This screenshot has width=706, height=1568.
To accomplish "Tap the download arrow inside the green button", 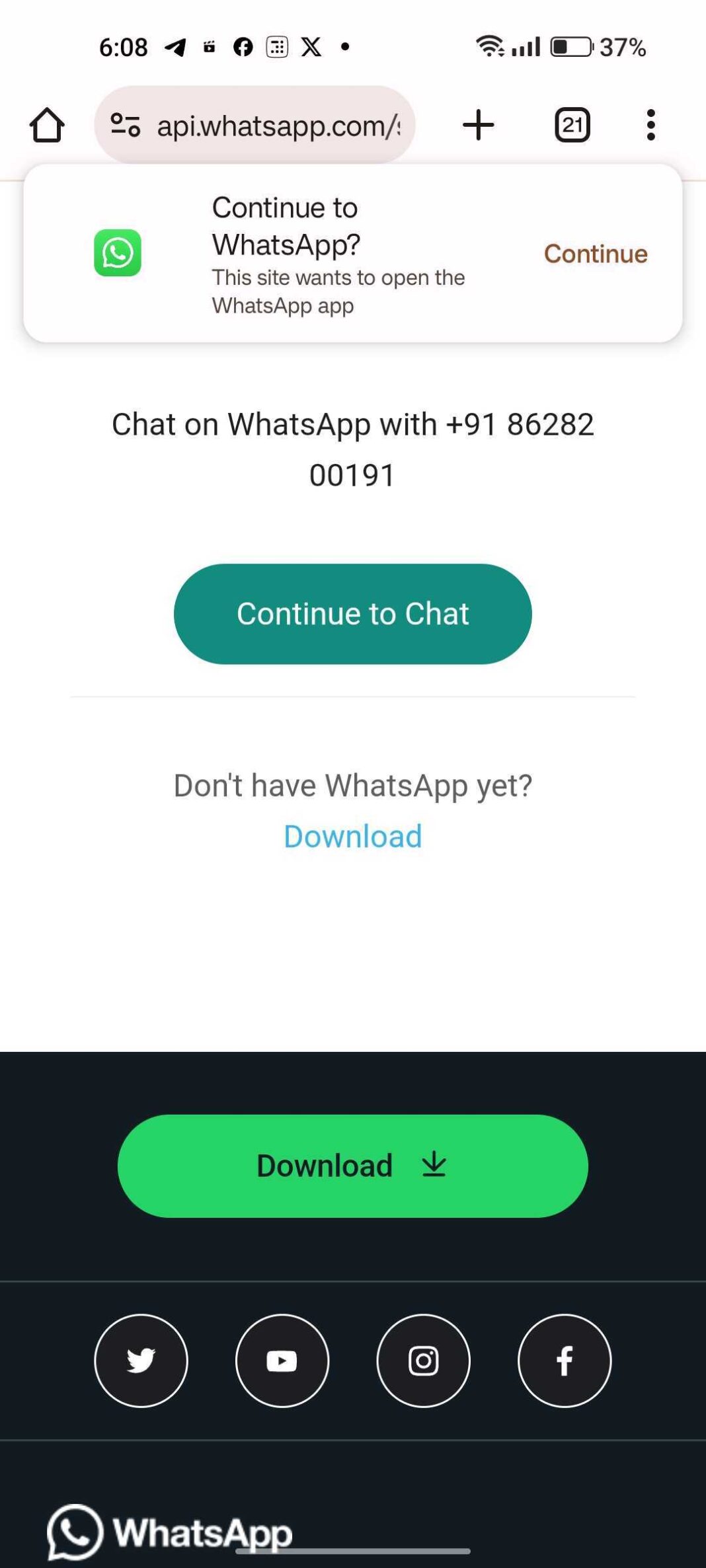I will [436, 1165].
